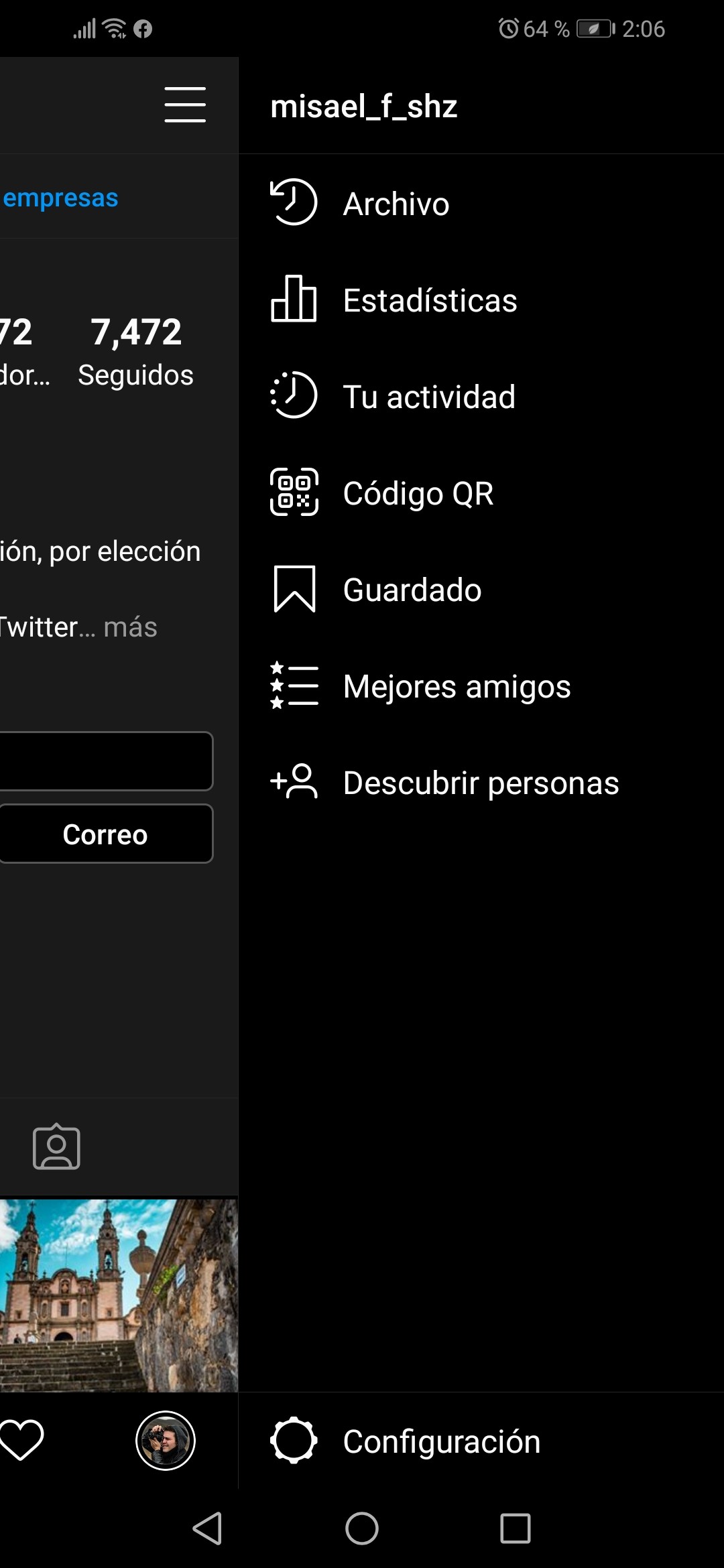Open the church photo post
The height and width of the screenshot is (1568, 724).
[x=119, y=1295]
